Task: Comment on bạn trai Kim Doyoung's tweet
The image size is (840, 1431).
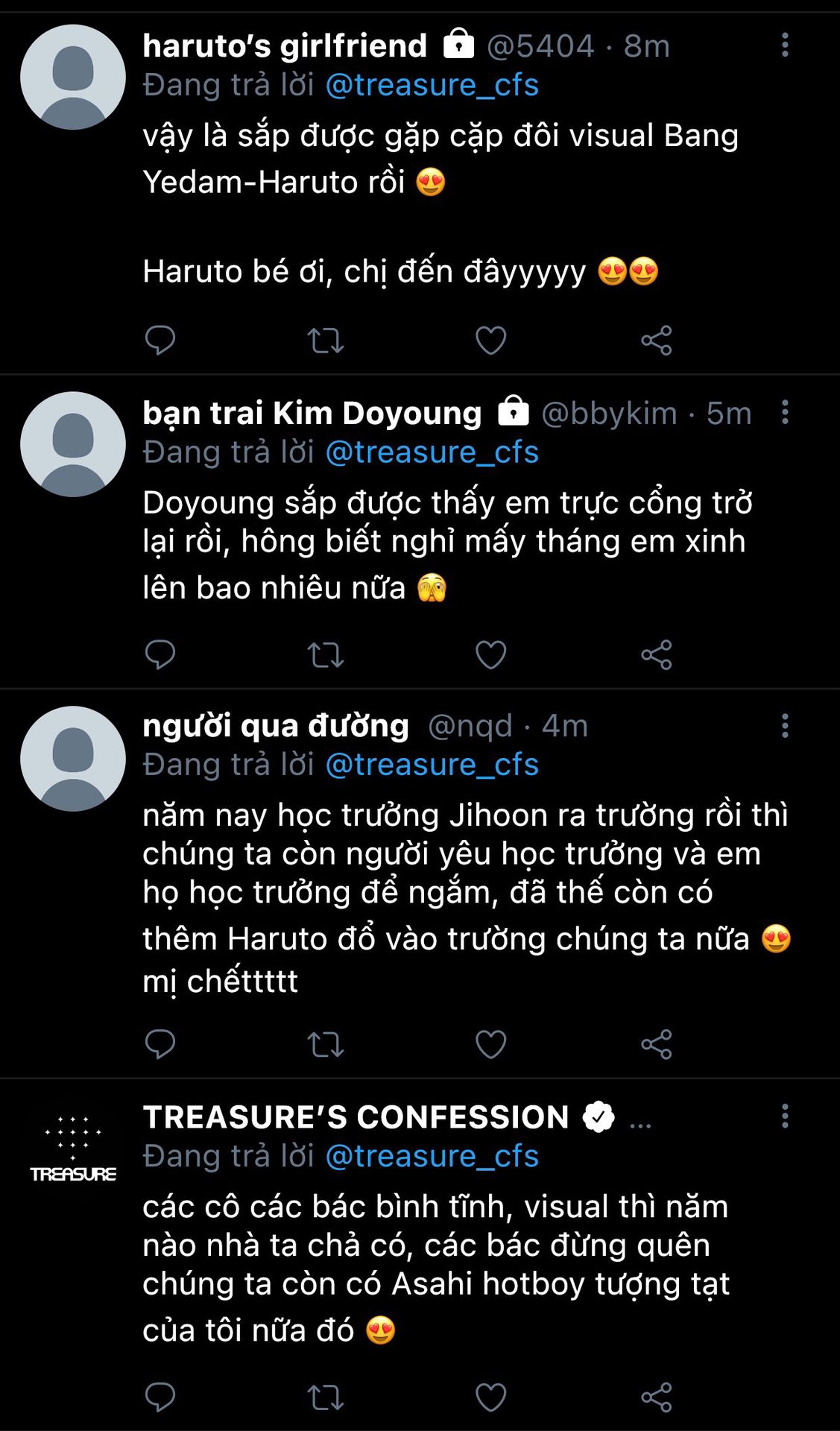Action: click(160, 655)
